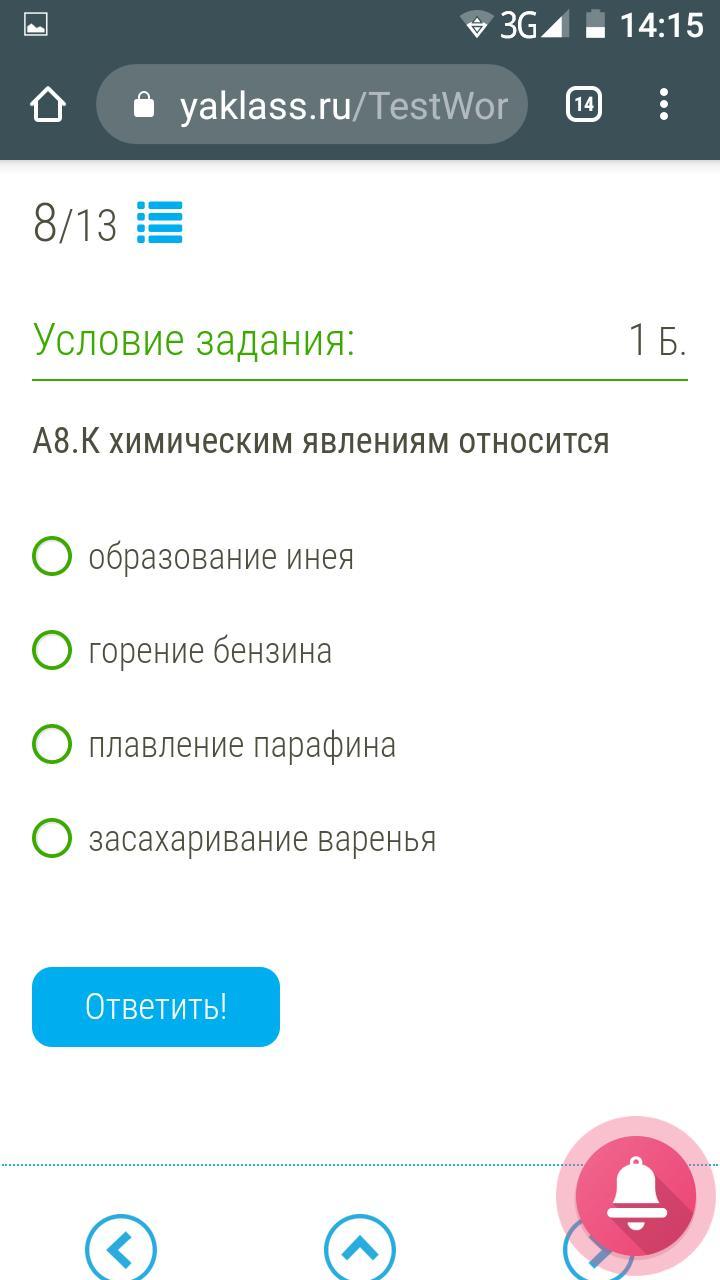Image resolution: width=720 pixels, height=1280 pixels.
Task: Open the browser overflow menu
Action: pyautogui.click(x=664, y=104)
